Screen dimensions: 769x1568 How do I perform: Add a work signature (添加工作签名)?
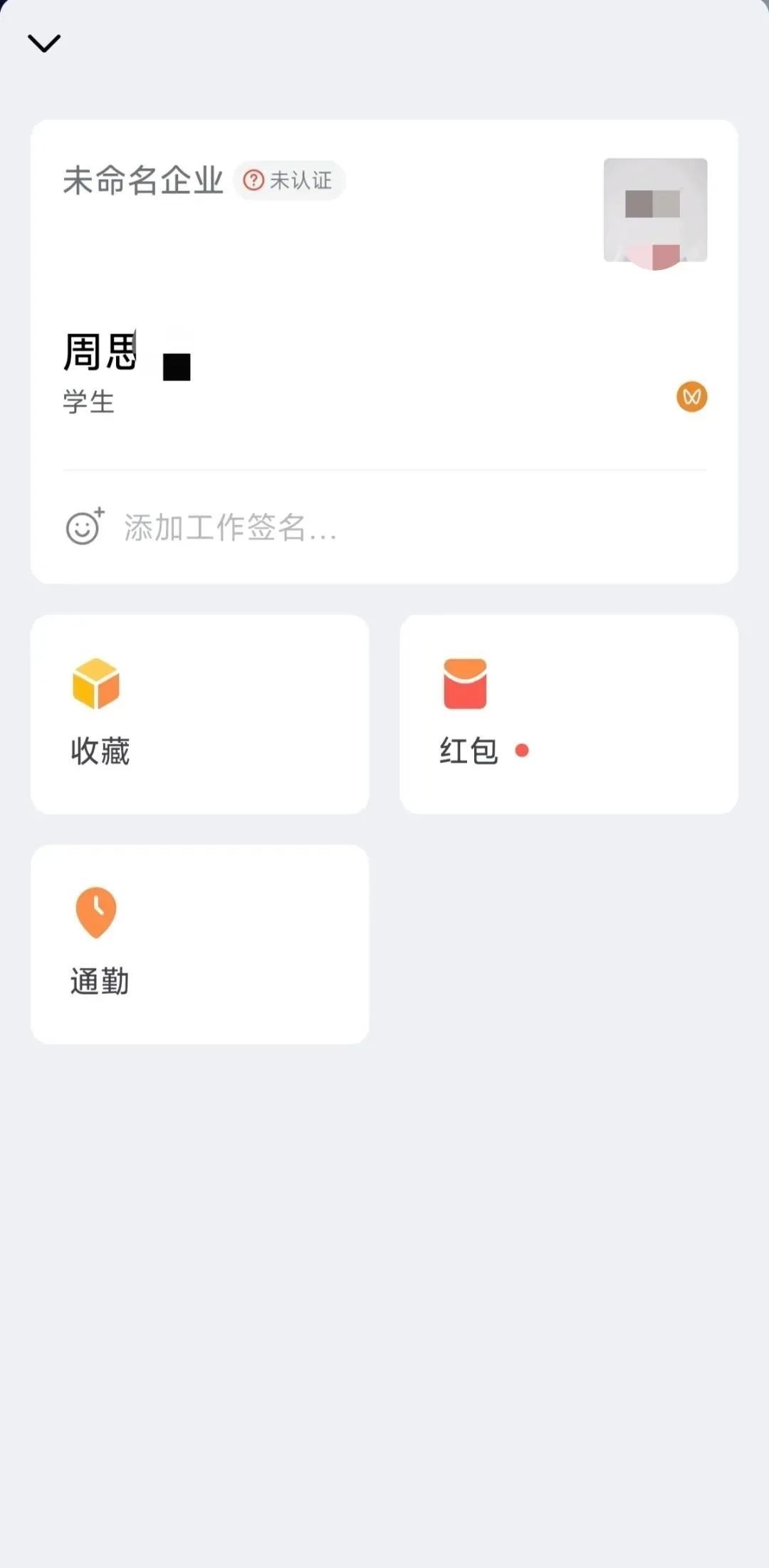tap(229, 528)
